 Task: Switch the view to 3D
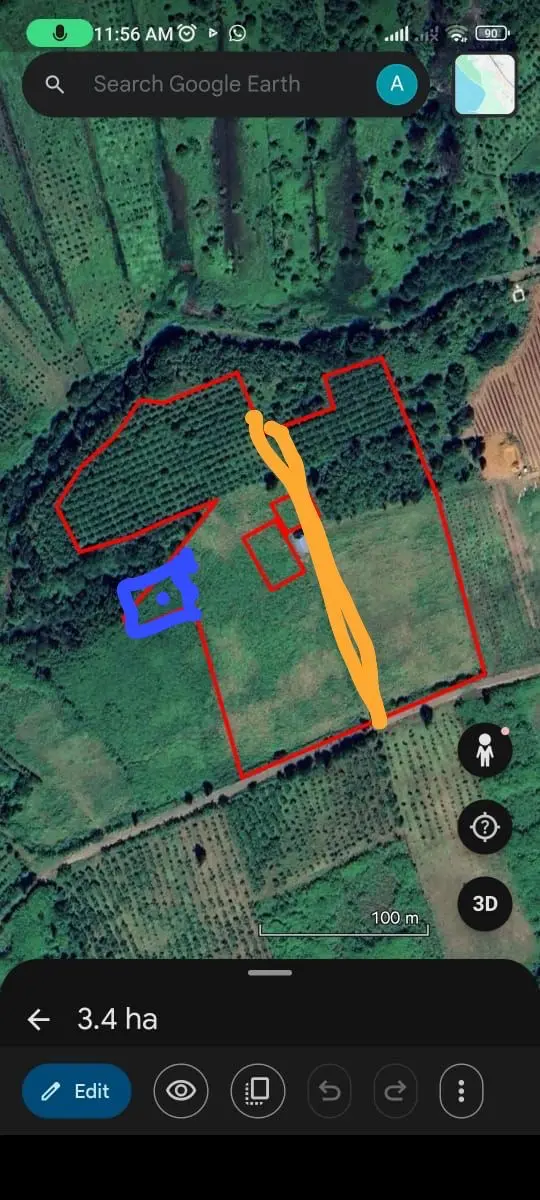coord(485,904)
